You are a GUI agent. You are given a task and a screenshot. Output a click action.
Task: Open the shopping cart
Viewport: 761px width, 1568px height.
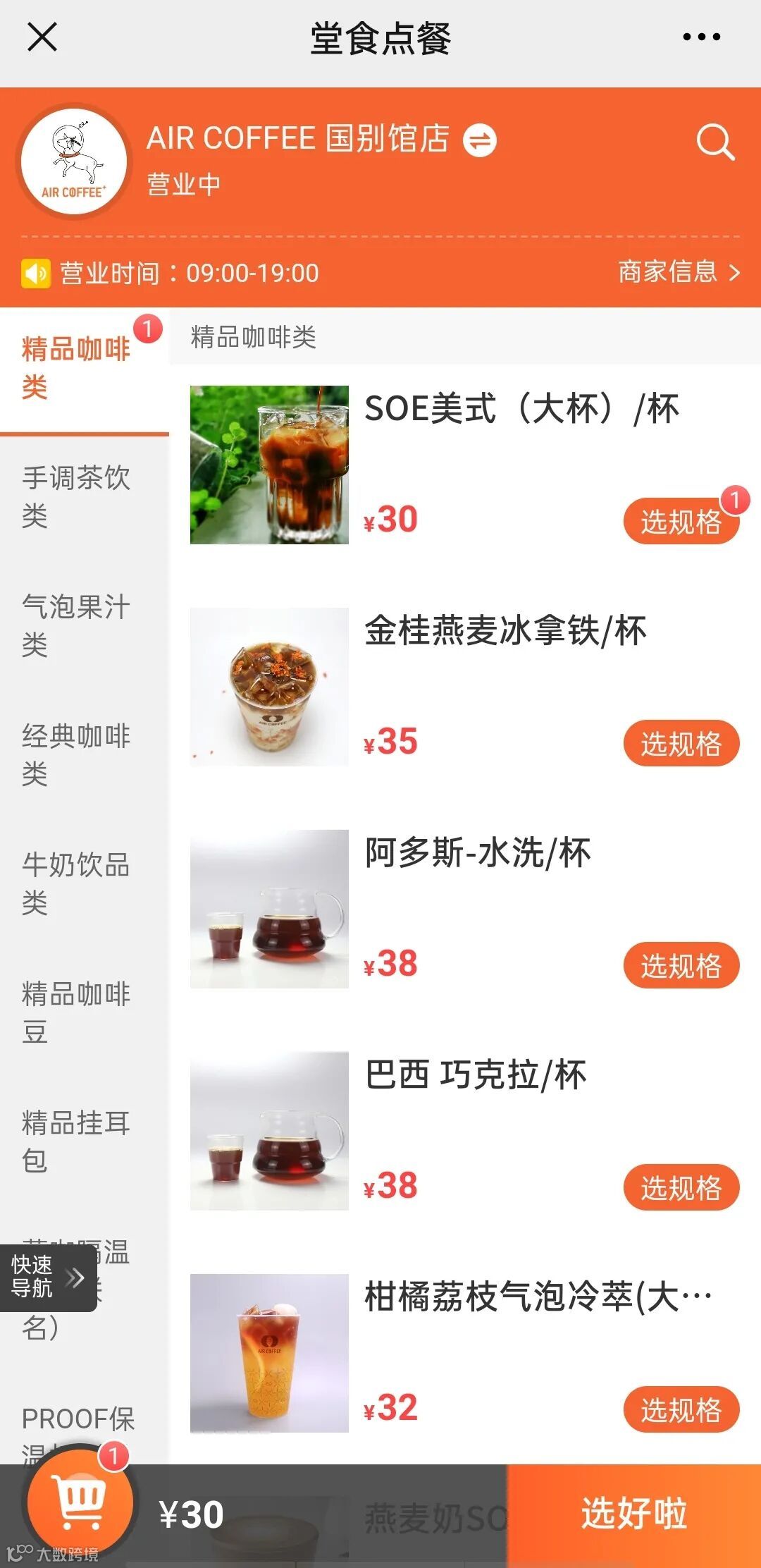point(81,1500)
